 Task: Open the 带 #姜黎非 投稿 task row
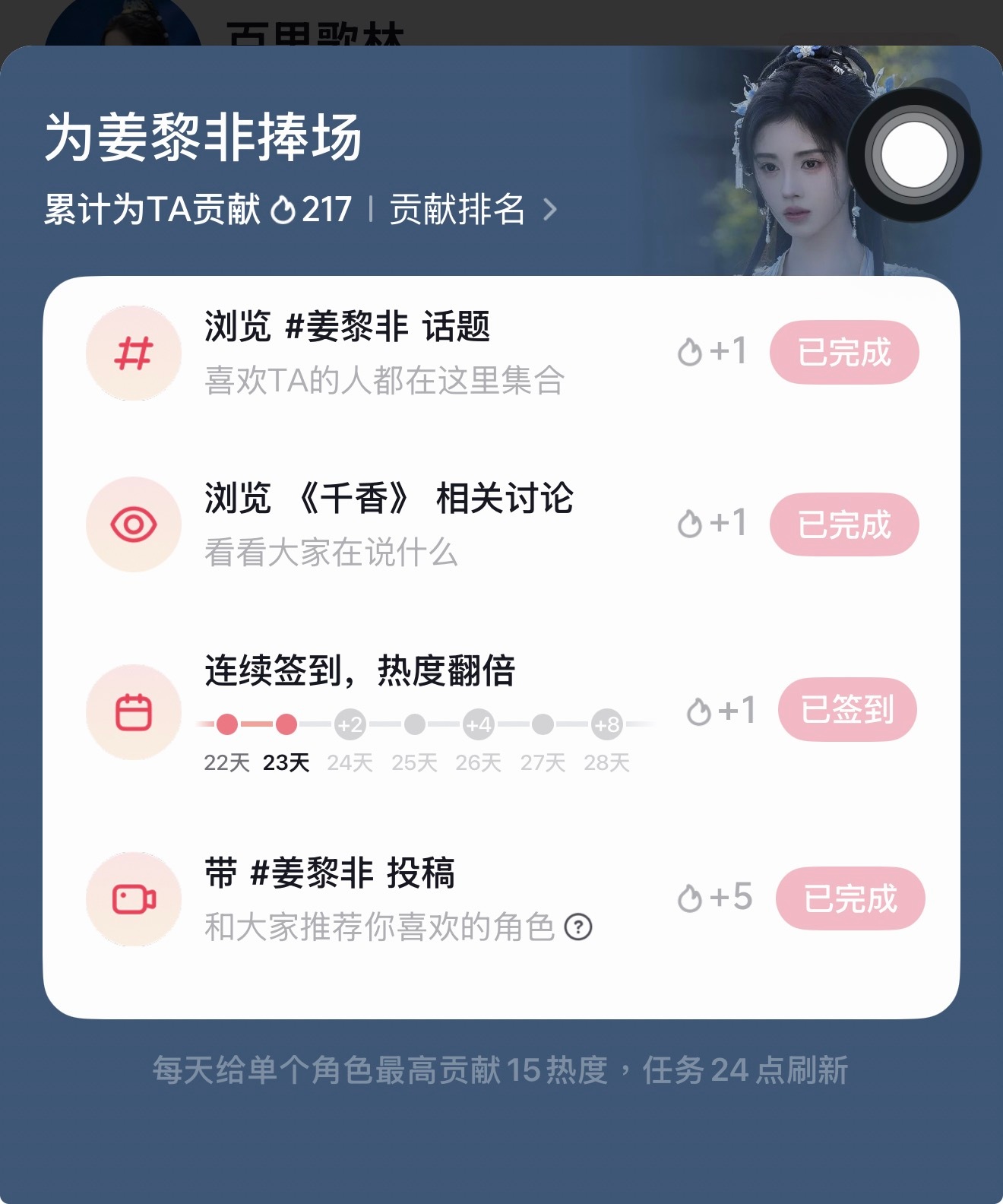tap(501, 899)
